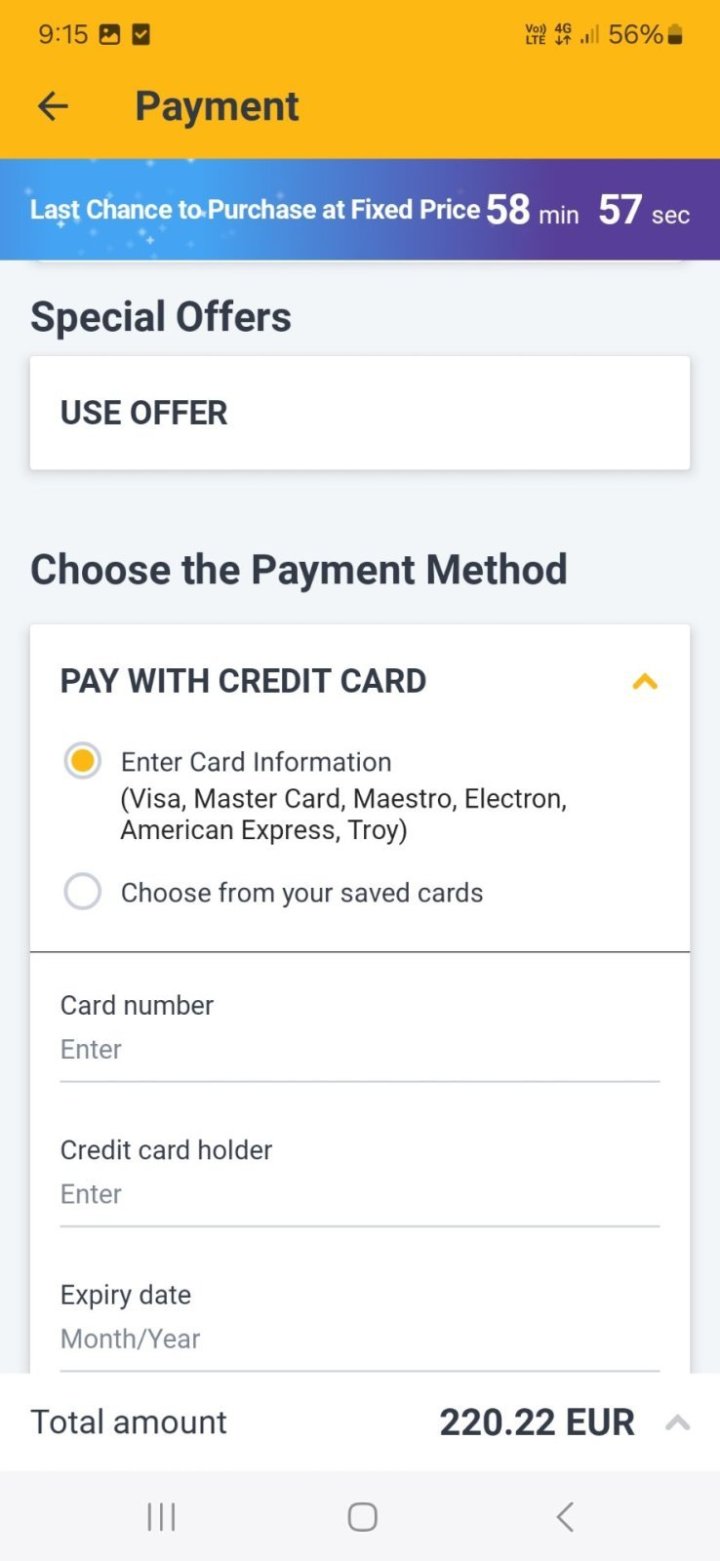
Task: Open the USE OFFER card
Action: pyautogui.click(x=360, y=413)
